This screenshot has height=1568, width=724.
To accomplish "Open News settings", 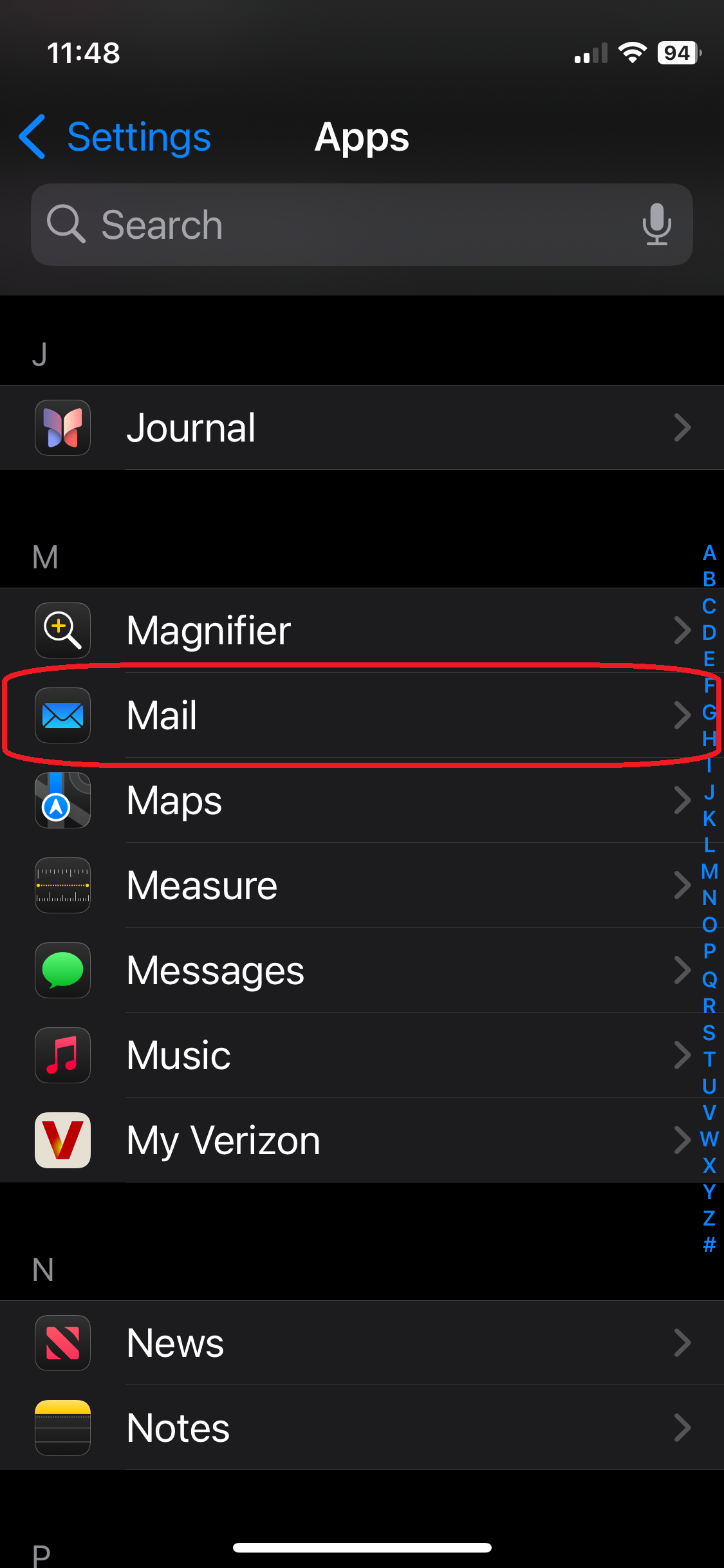I will point(360,1343).
